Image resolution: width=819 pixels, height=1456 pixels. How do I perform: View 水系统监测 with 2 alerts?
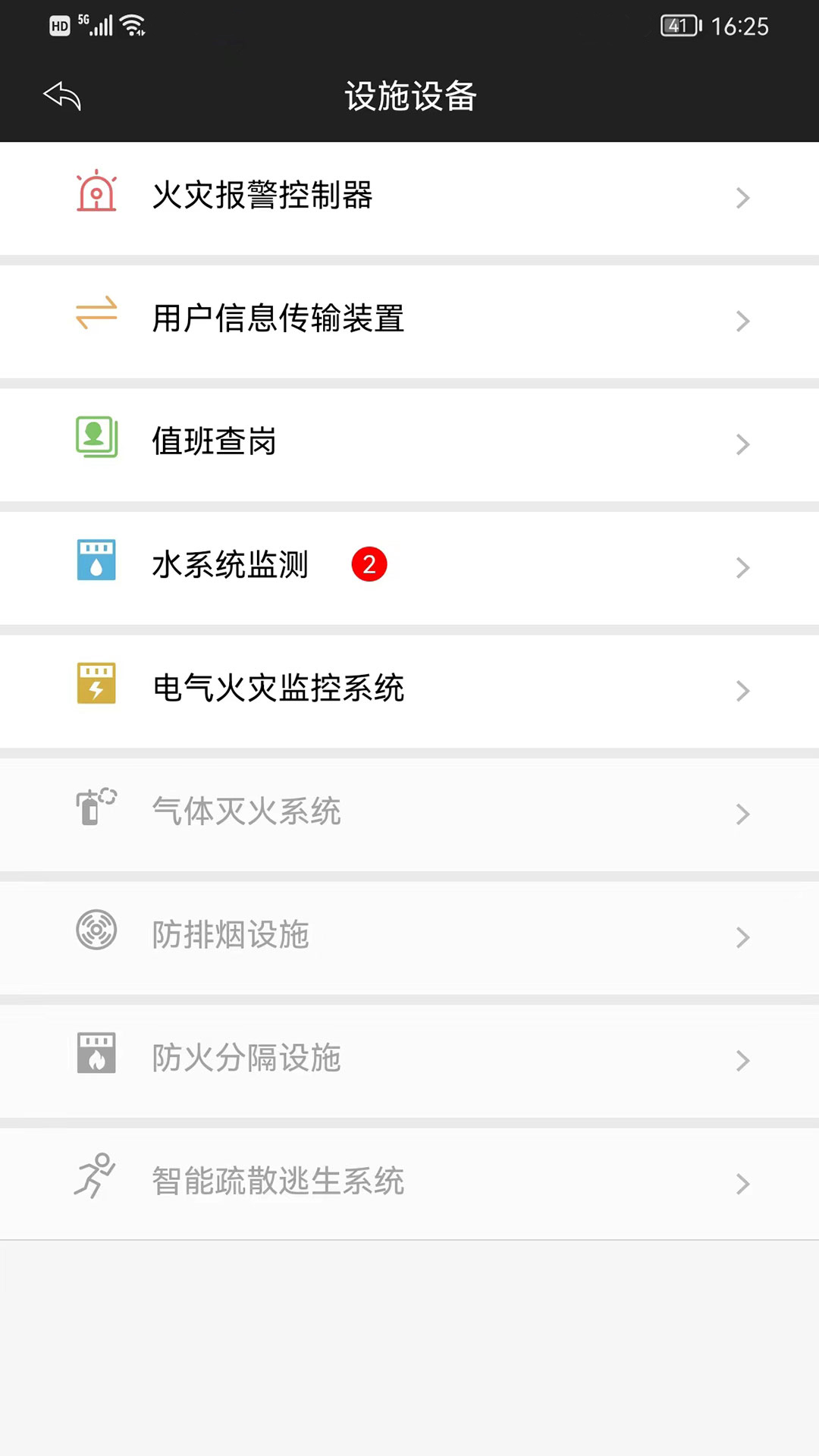pos(409,566)
